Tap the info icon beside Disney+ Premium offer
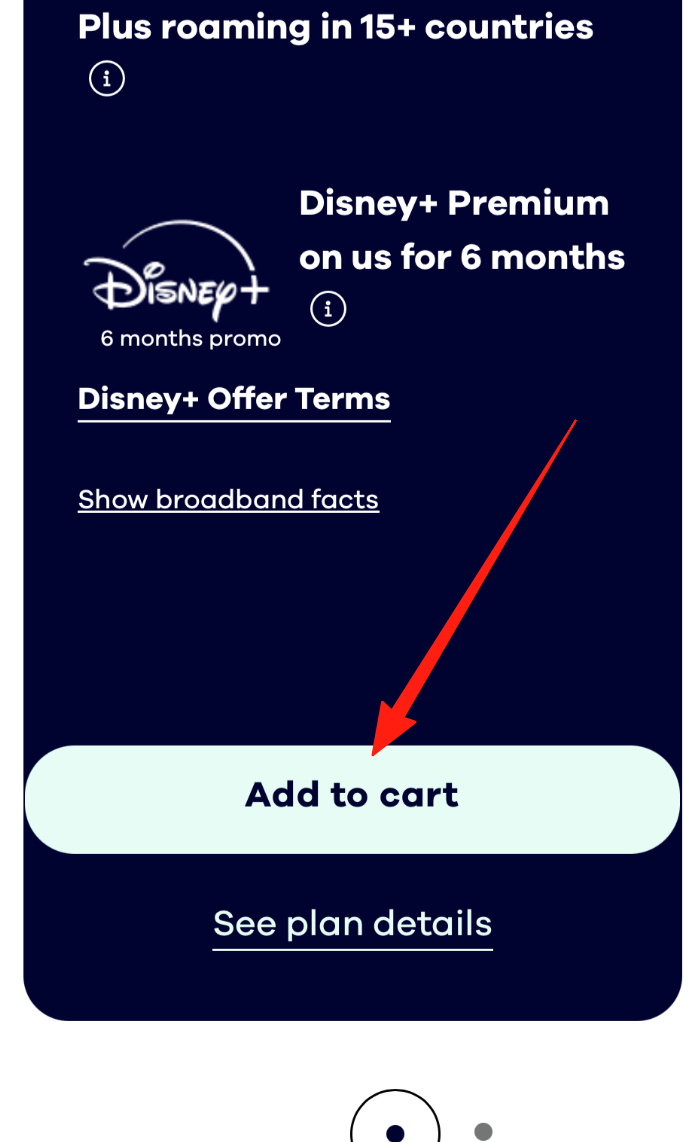The image size is (700, 1142). 329,309
